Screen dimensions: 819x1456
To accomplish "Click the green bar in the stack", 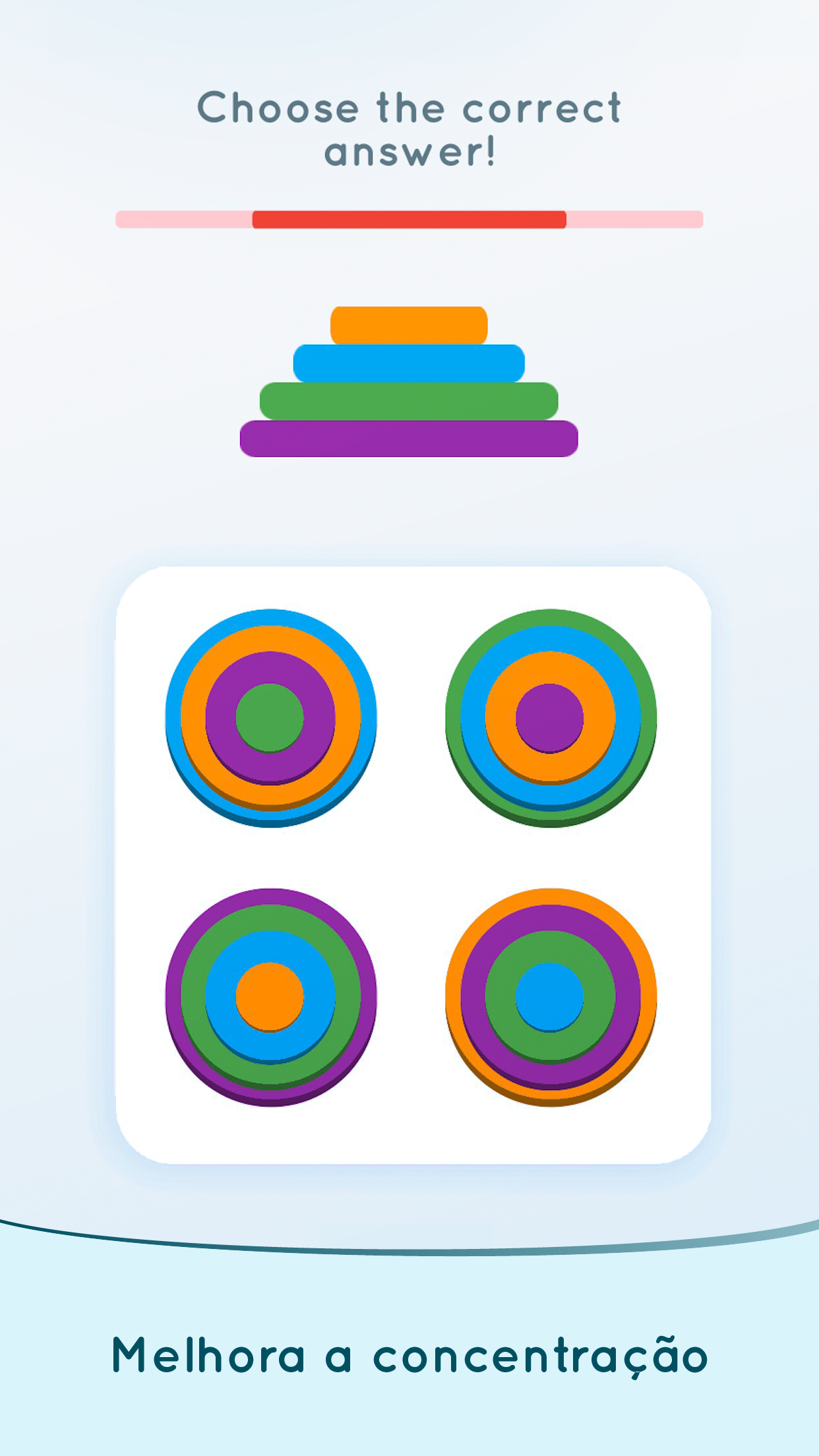I will tap(409, 398).
